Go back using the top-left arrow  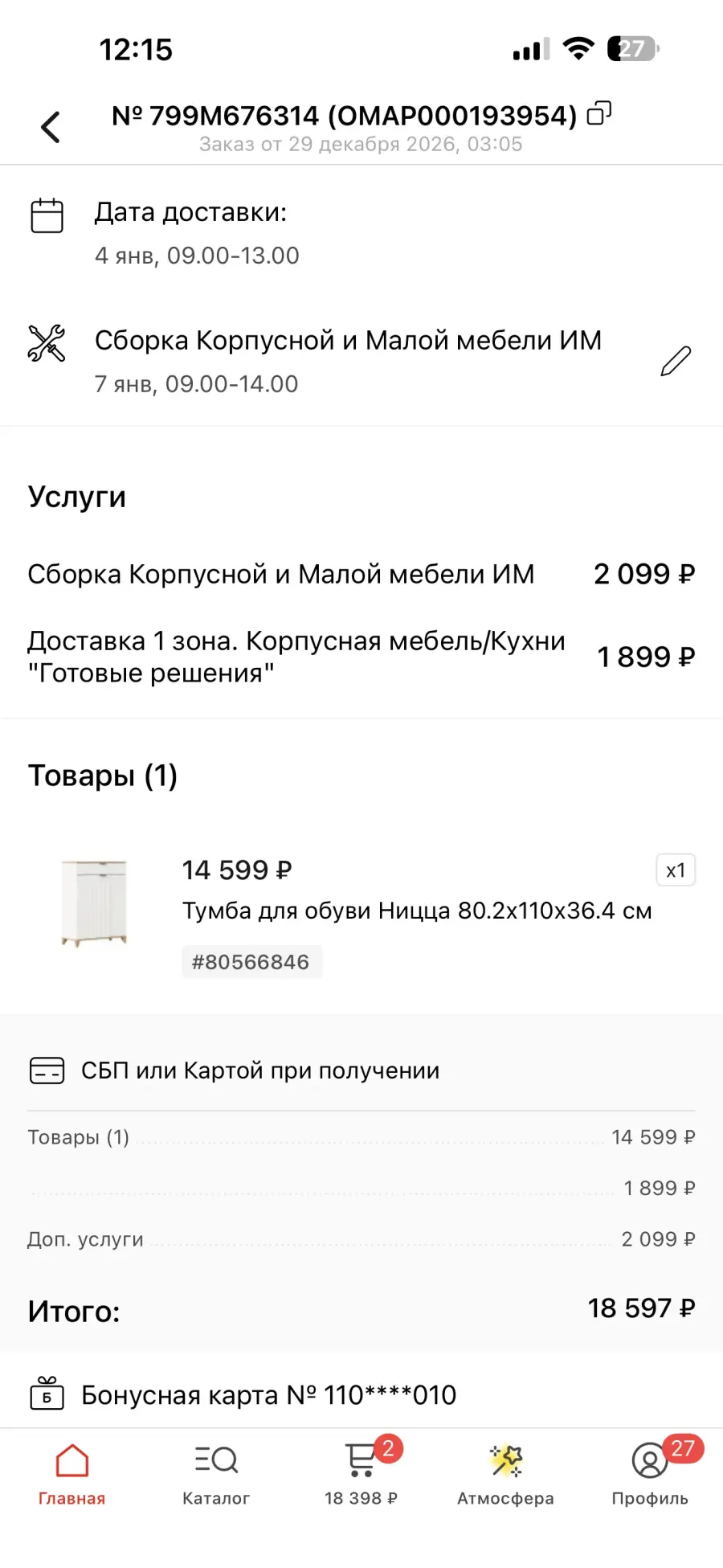51,127
